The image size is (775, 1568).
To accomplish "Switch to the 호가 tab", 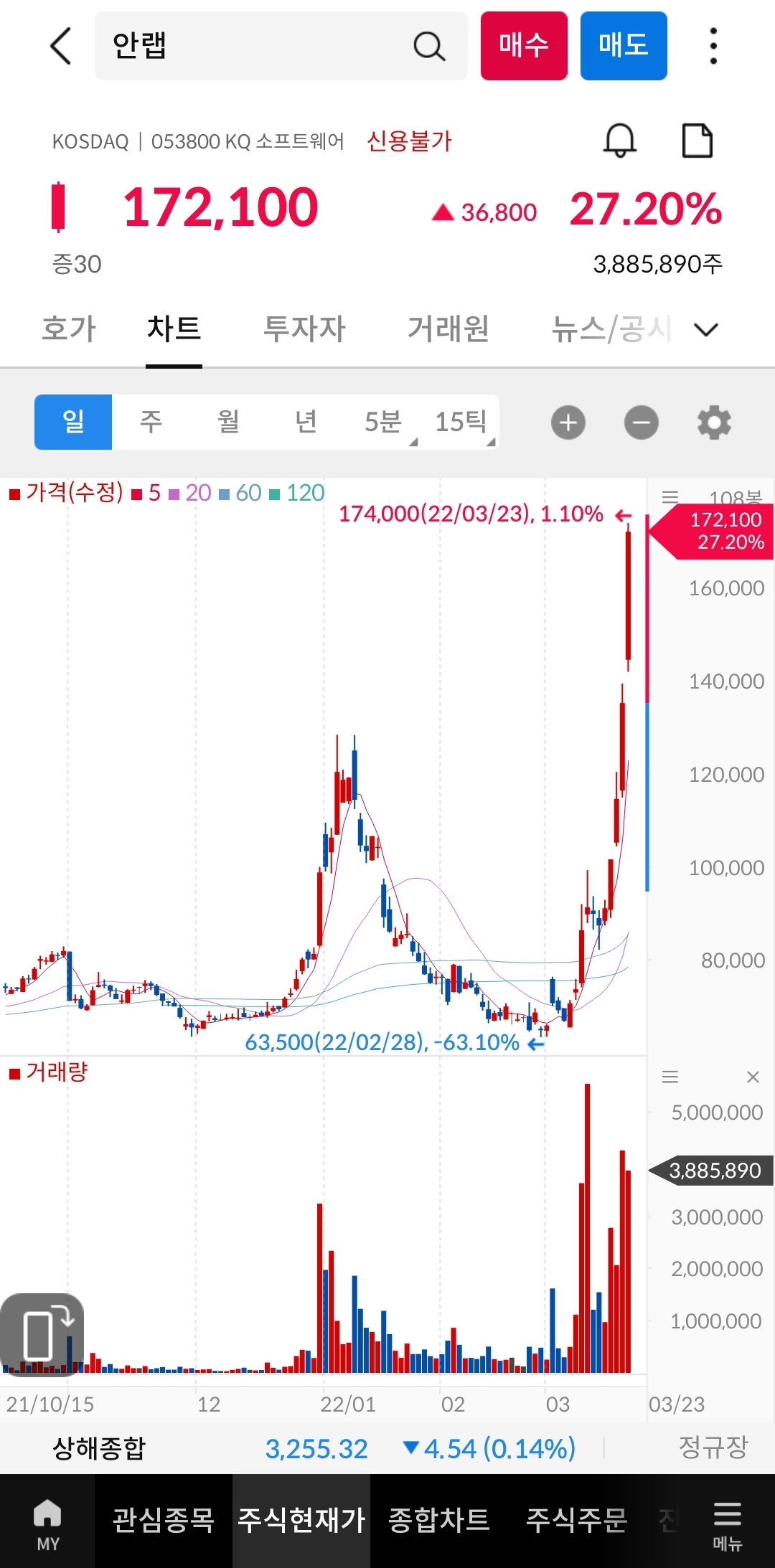I will (x=69, y=329).
